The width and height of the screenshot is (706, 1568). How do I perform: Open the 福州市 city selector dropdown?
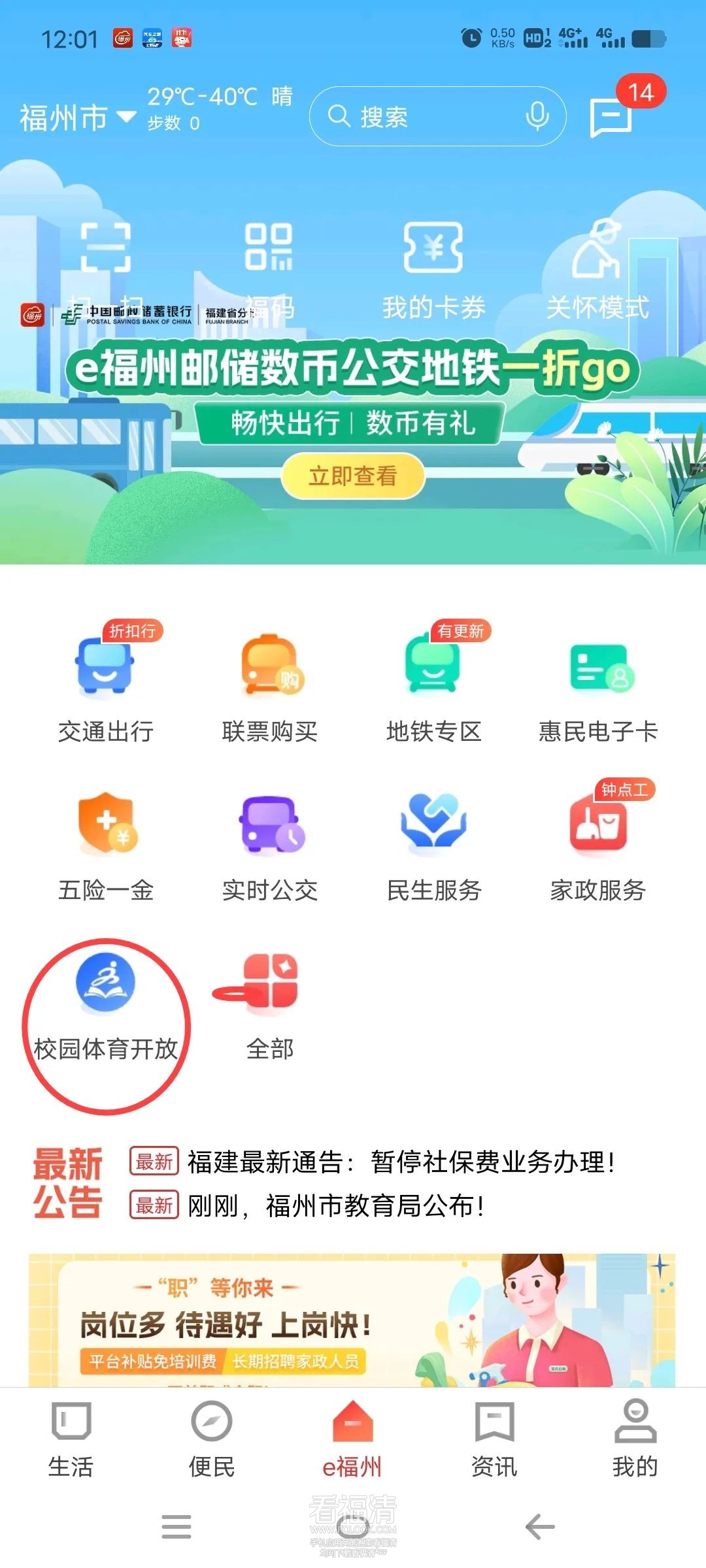click(77, 118)
